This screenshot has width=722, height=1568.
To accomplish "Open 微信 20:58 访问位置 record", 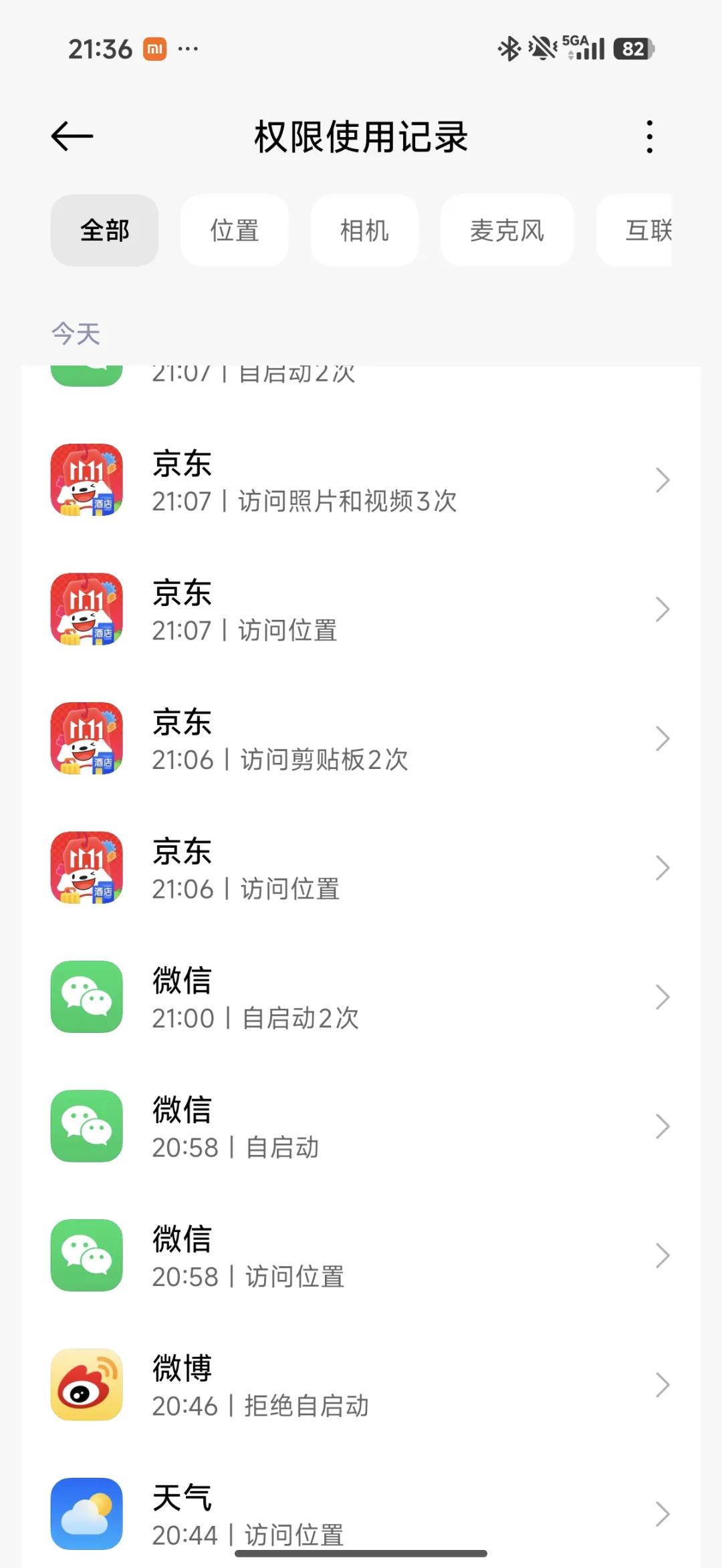I will [361, 1255].
